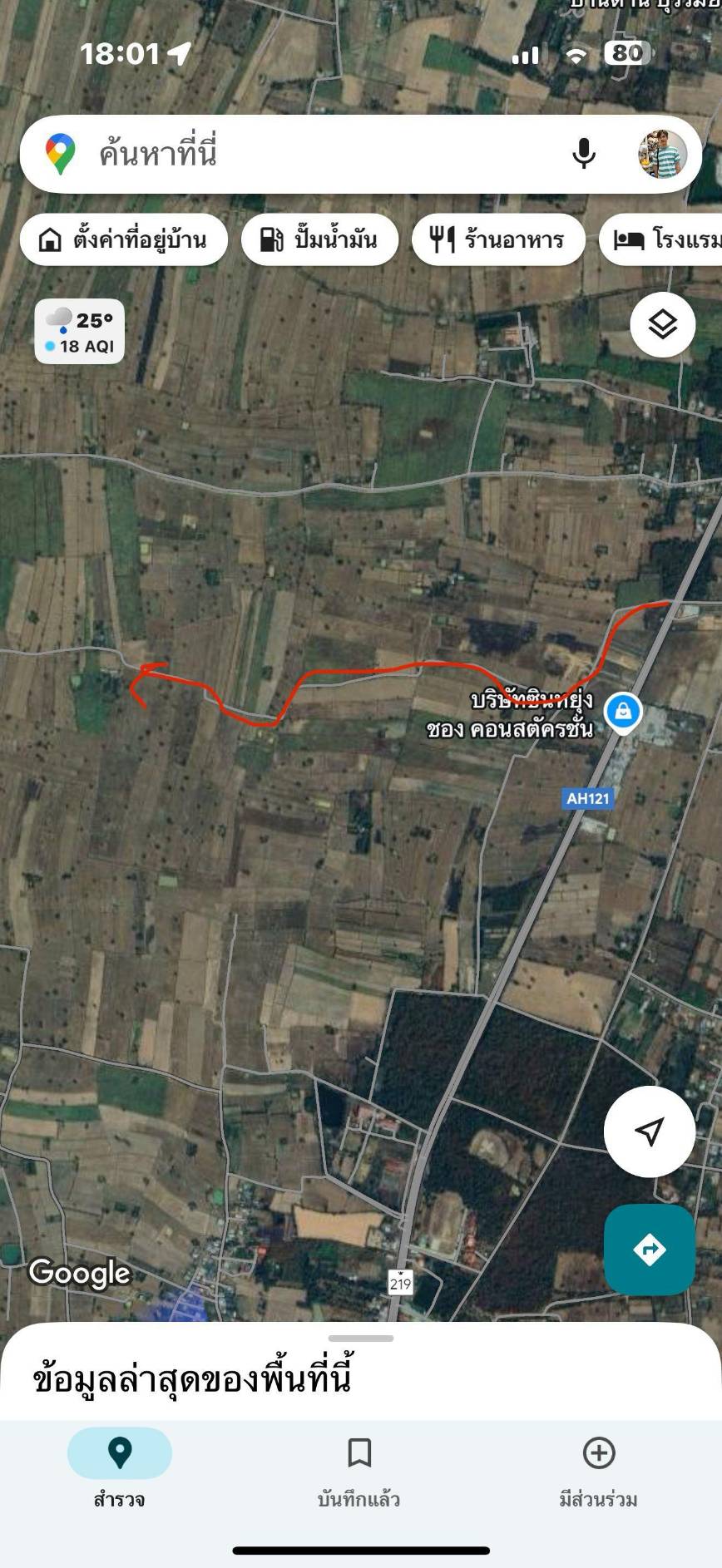
Task: Choose the ปั๊มน้ำมัน chip
Action: pos(319,240)
